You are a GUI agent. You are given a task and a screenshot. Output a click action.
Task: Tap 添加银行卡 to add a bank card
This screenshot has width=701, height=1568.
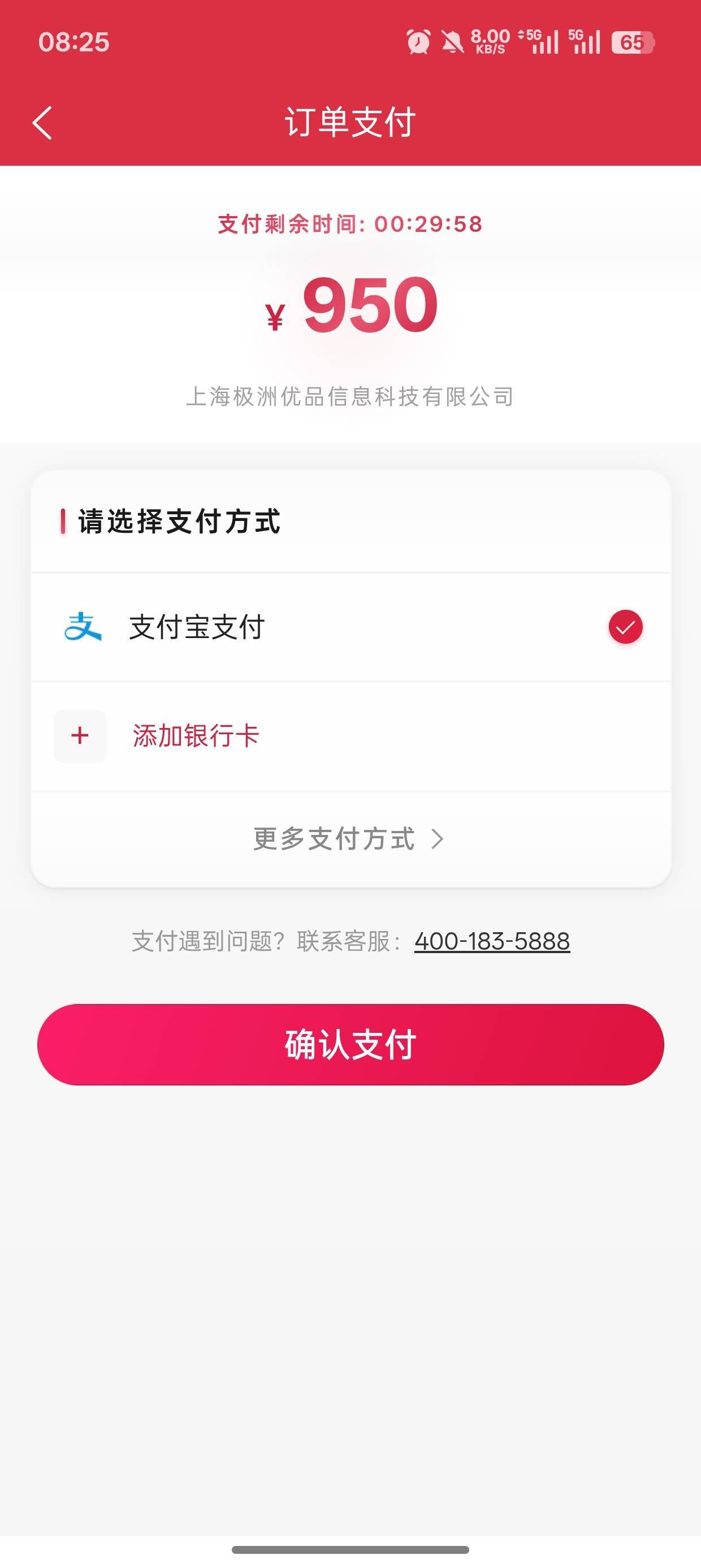pyautogui.click(x=350, y=736)
